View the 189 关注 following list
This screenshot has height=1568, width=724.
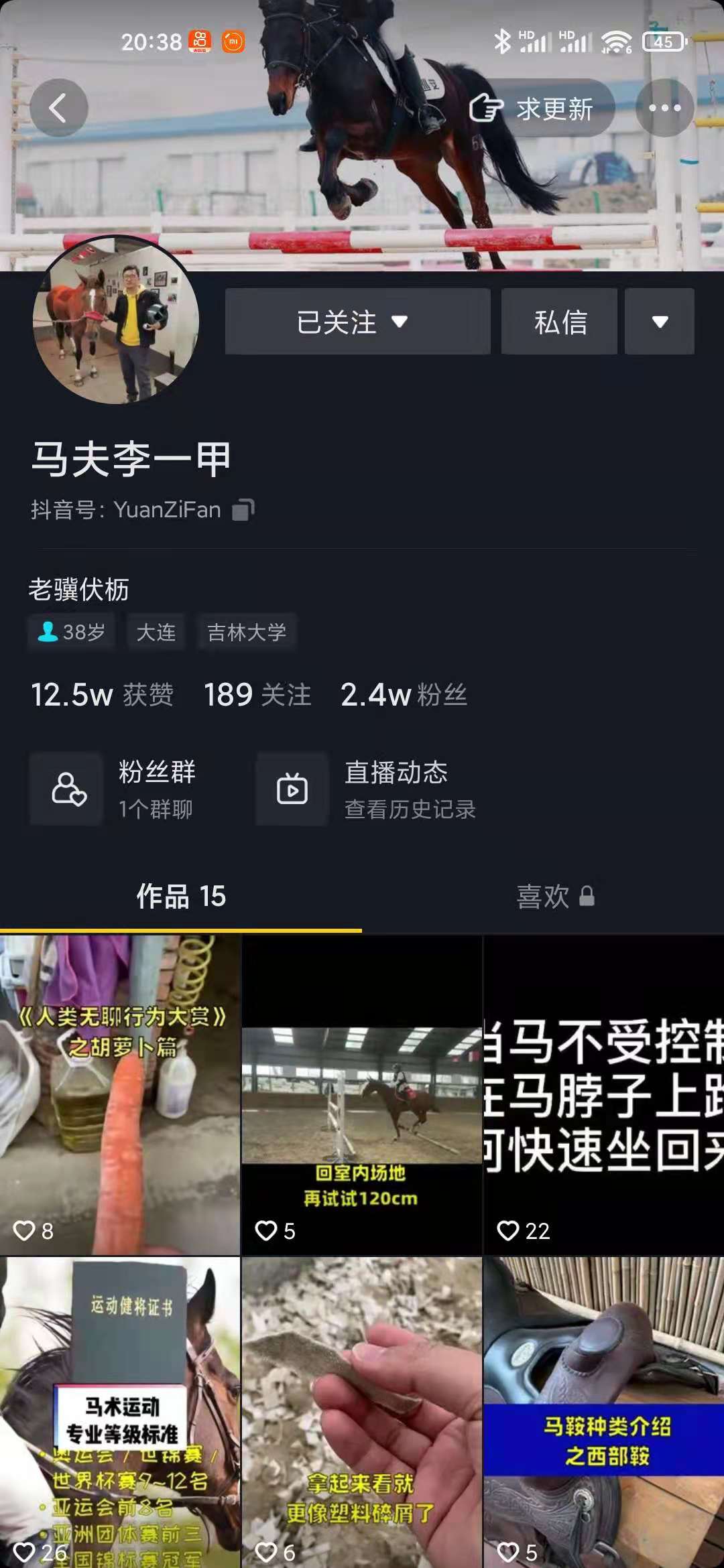pos(257,695)
